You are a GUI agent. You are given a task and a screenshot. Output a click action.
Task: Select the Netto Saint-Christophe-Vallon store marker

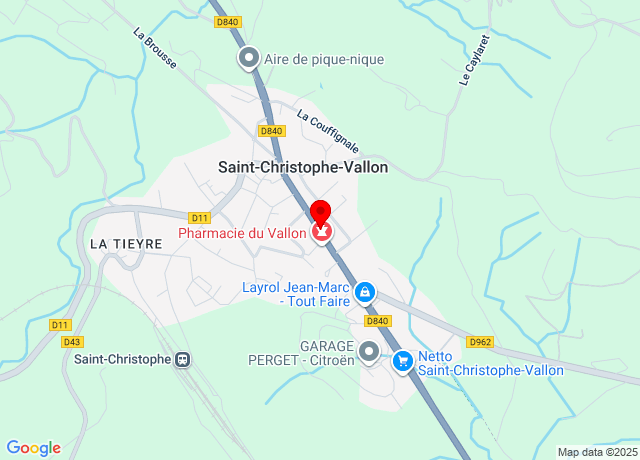(403, 360)
